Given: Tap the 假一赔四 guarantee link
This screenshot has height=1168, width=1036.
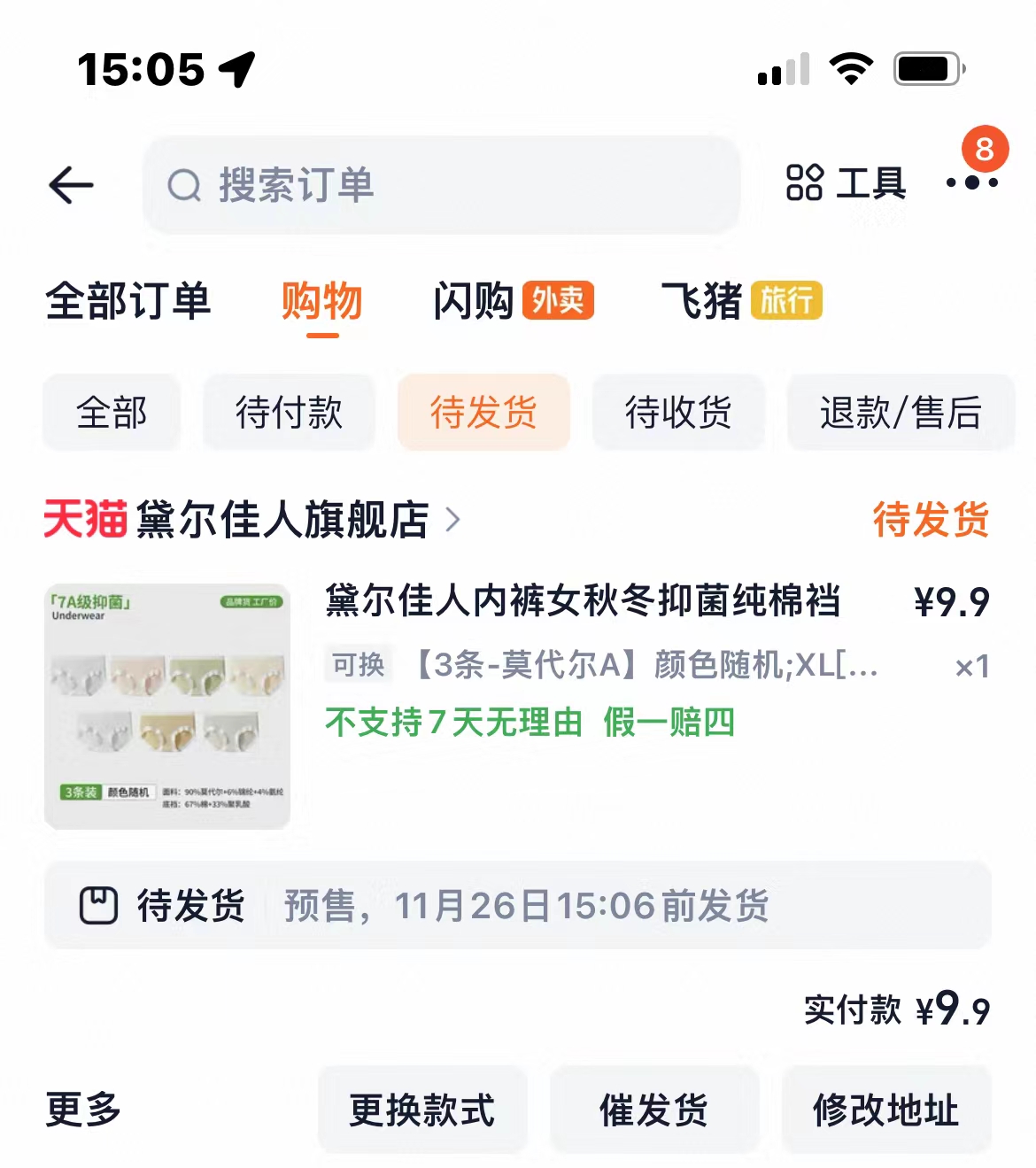Looking at the screenshot, I should pos(666,723).
